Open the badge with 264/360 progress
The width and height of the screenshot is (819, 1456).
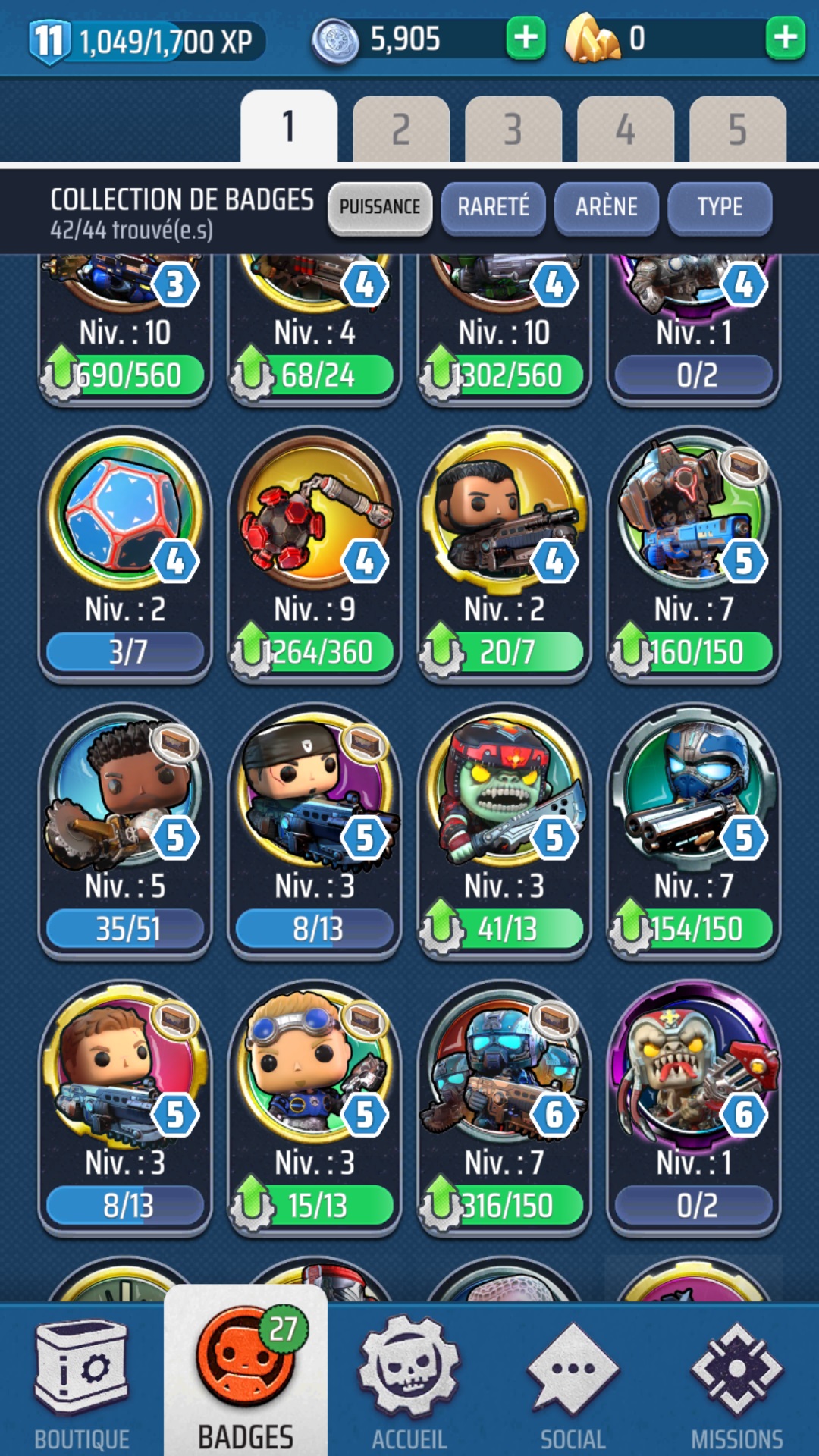click(x=315, y=555)
